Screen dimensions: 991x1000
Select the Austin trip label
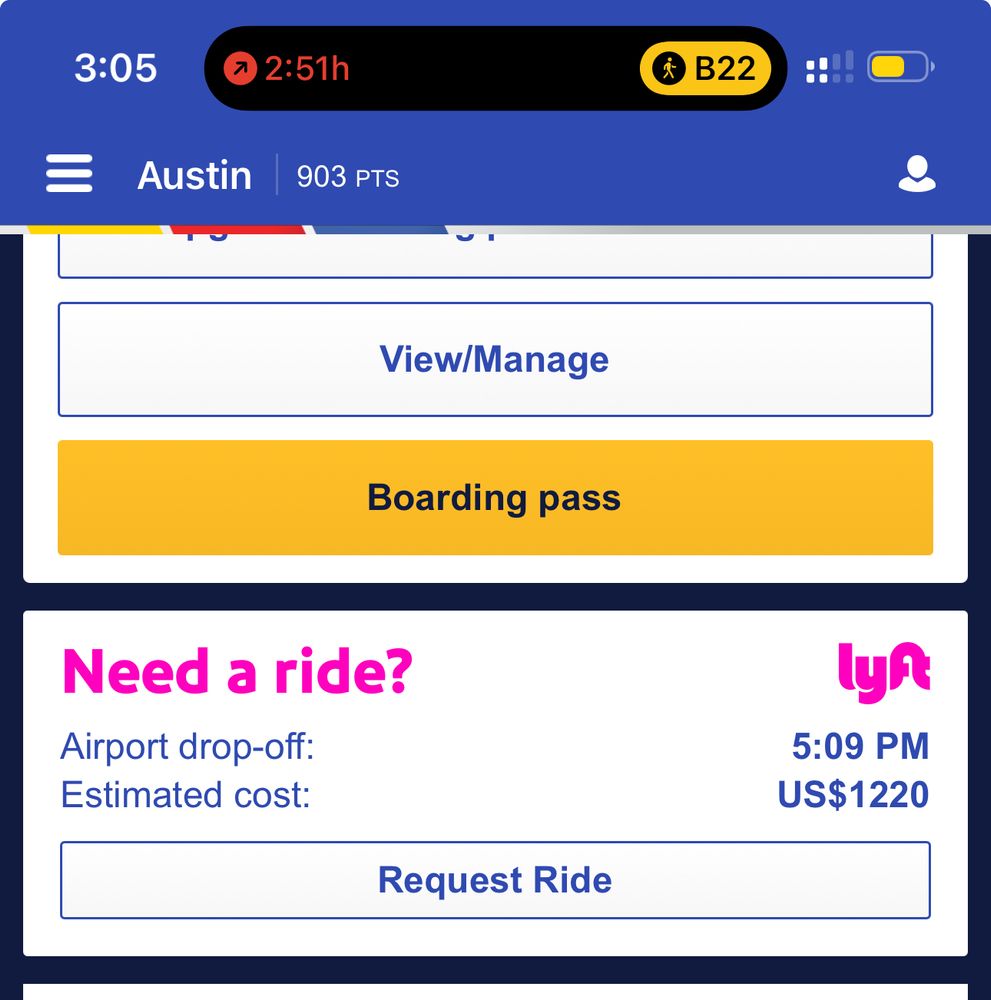click(194, 176)
